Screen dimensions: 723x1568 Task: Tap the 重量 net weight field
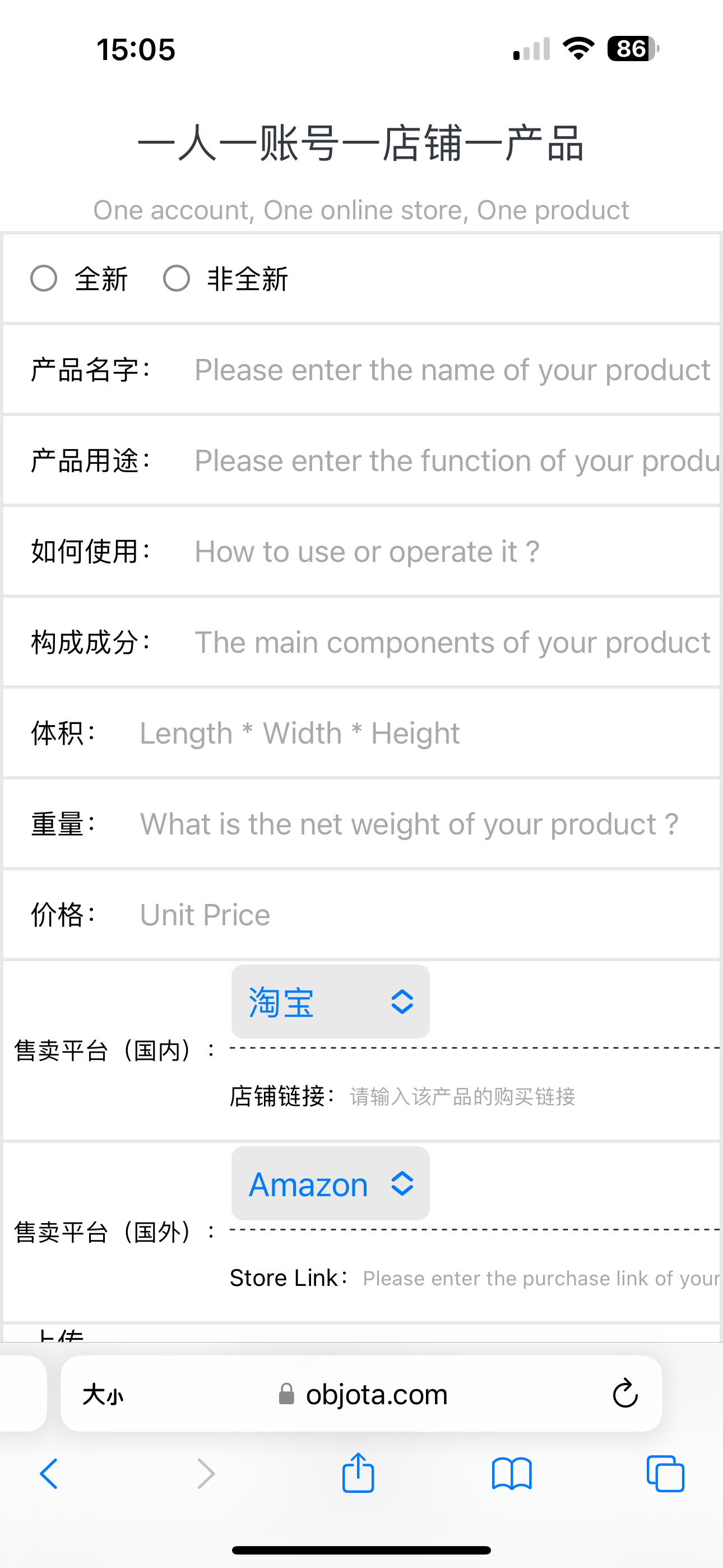click(426, 824)
